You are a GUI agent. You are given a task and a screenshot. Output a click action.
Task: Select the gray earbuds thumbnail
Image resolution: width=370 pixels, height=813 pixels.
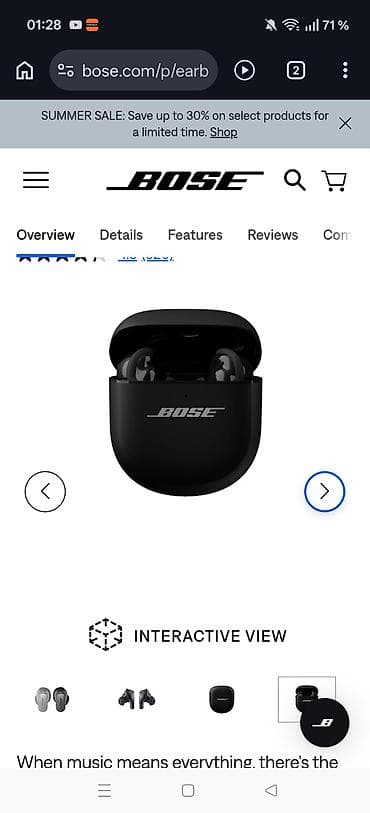(52, 699)
